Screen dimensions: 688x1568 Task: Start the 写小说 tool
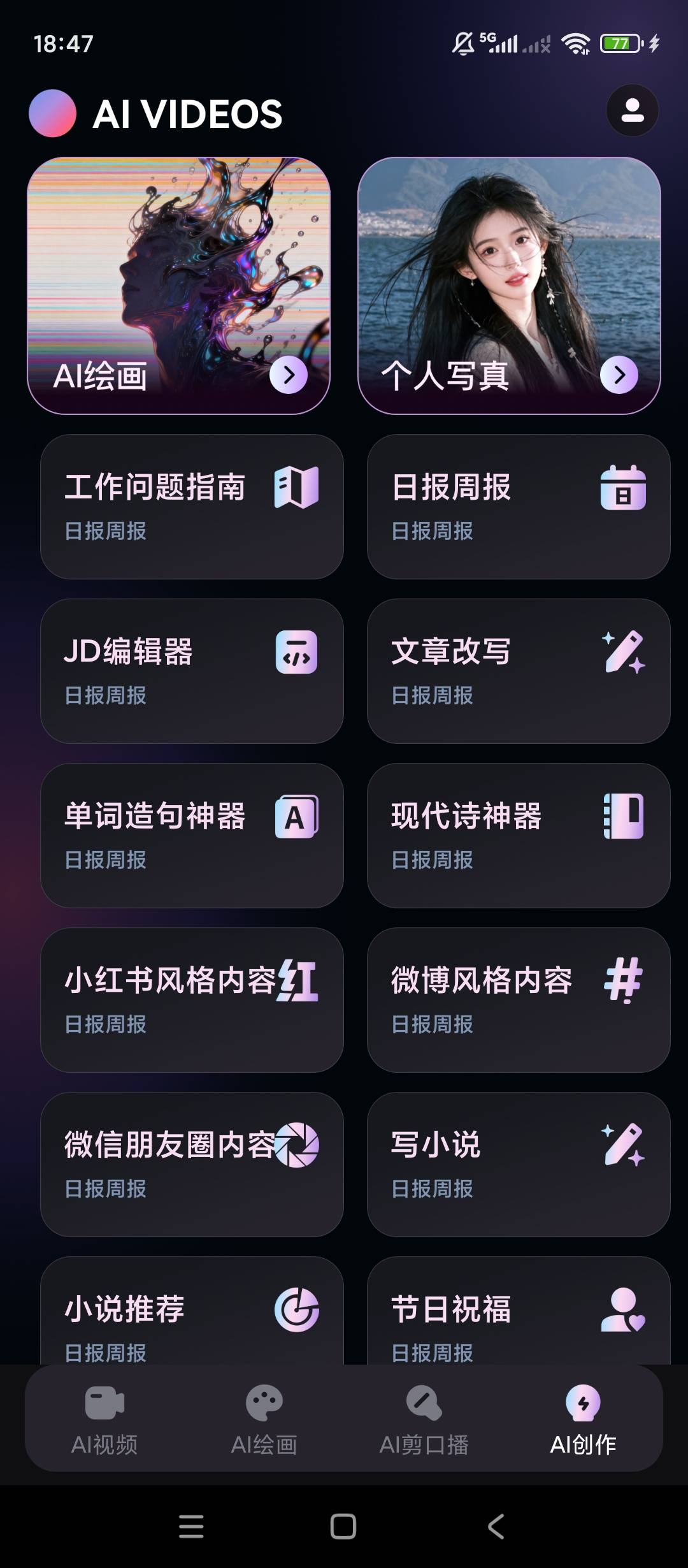(x=519, y=1165)
